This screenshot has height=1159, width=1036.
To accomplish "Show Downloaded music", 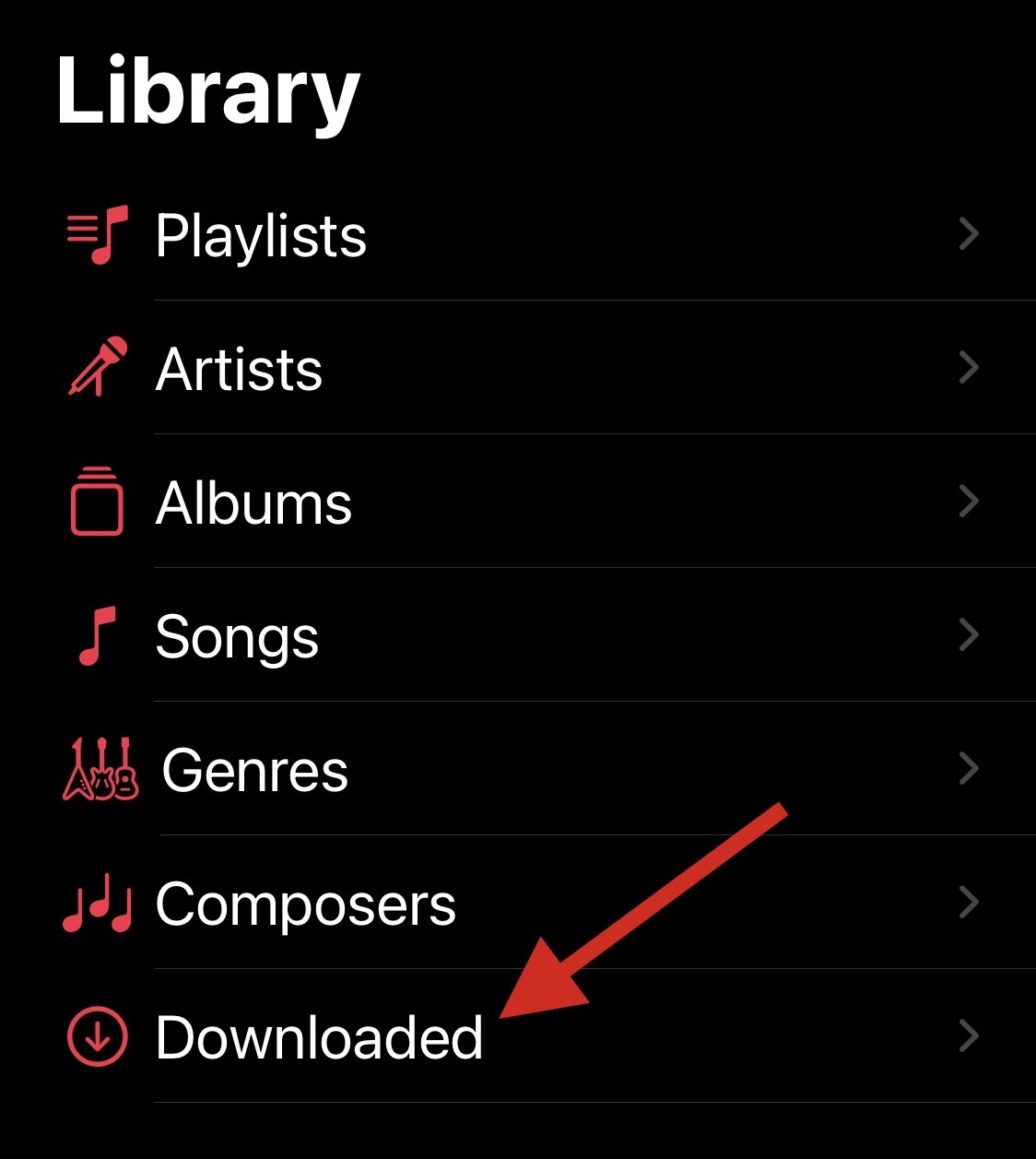I will 319,1037.
